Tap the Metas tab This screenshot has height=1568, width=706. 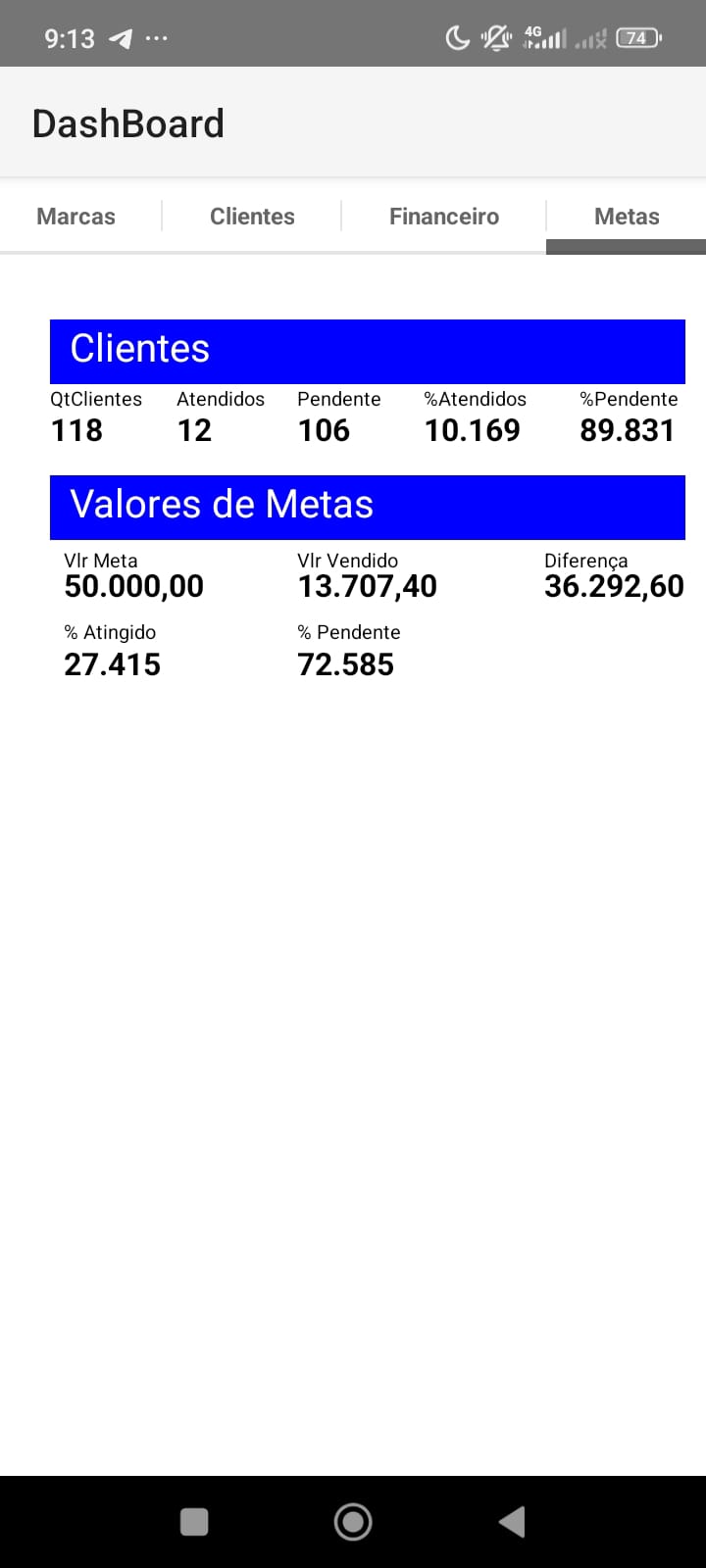pos(627,217)
